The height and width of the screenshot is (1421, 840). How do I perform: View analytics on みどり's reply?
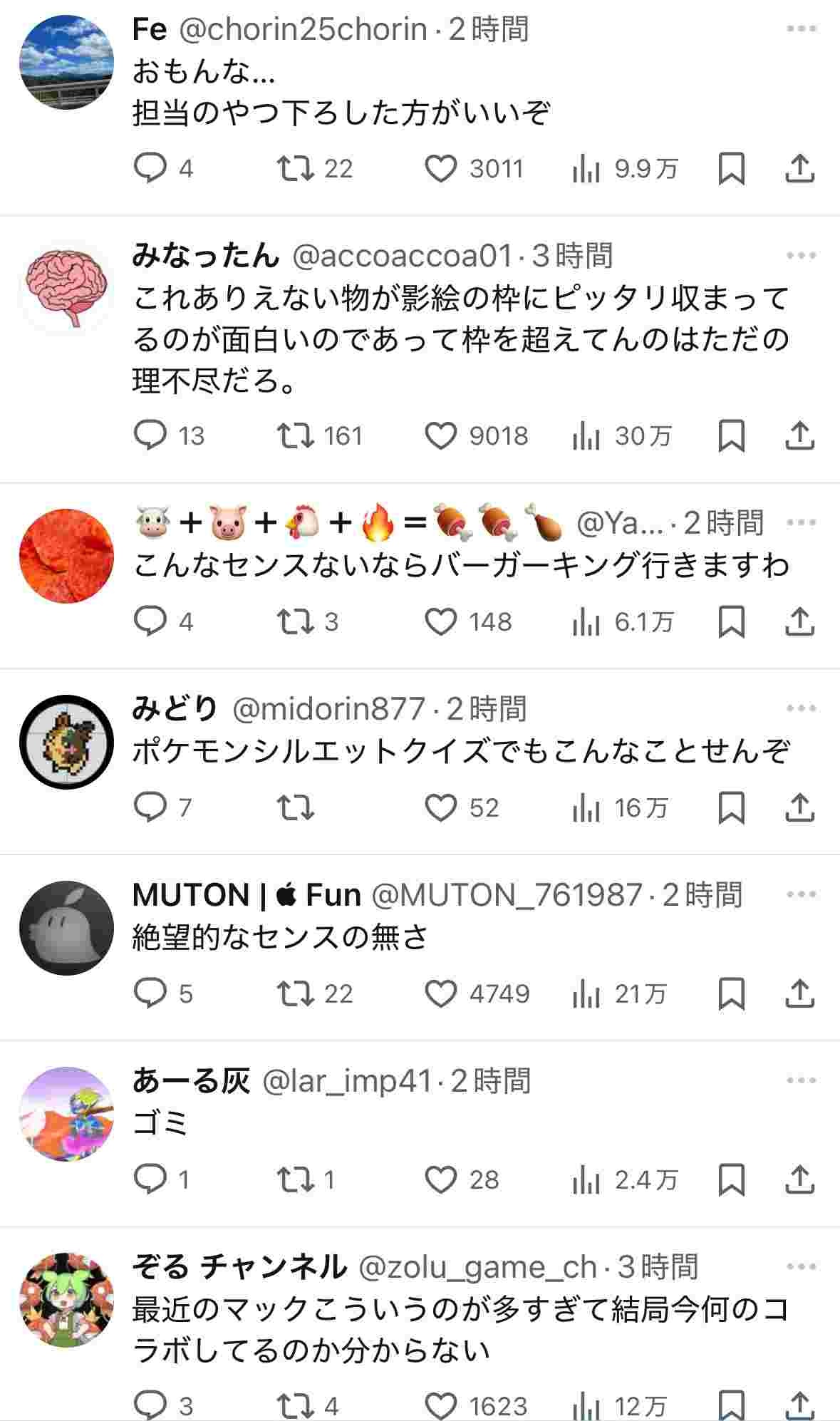pyautogui.click(x=586, y=807)
